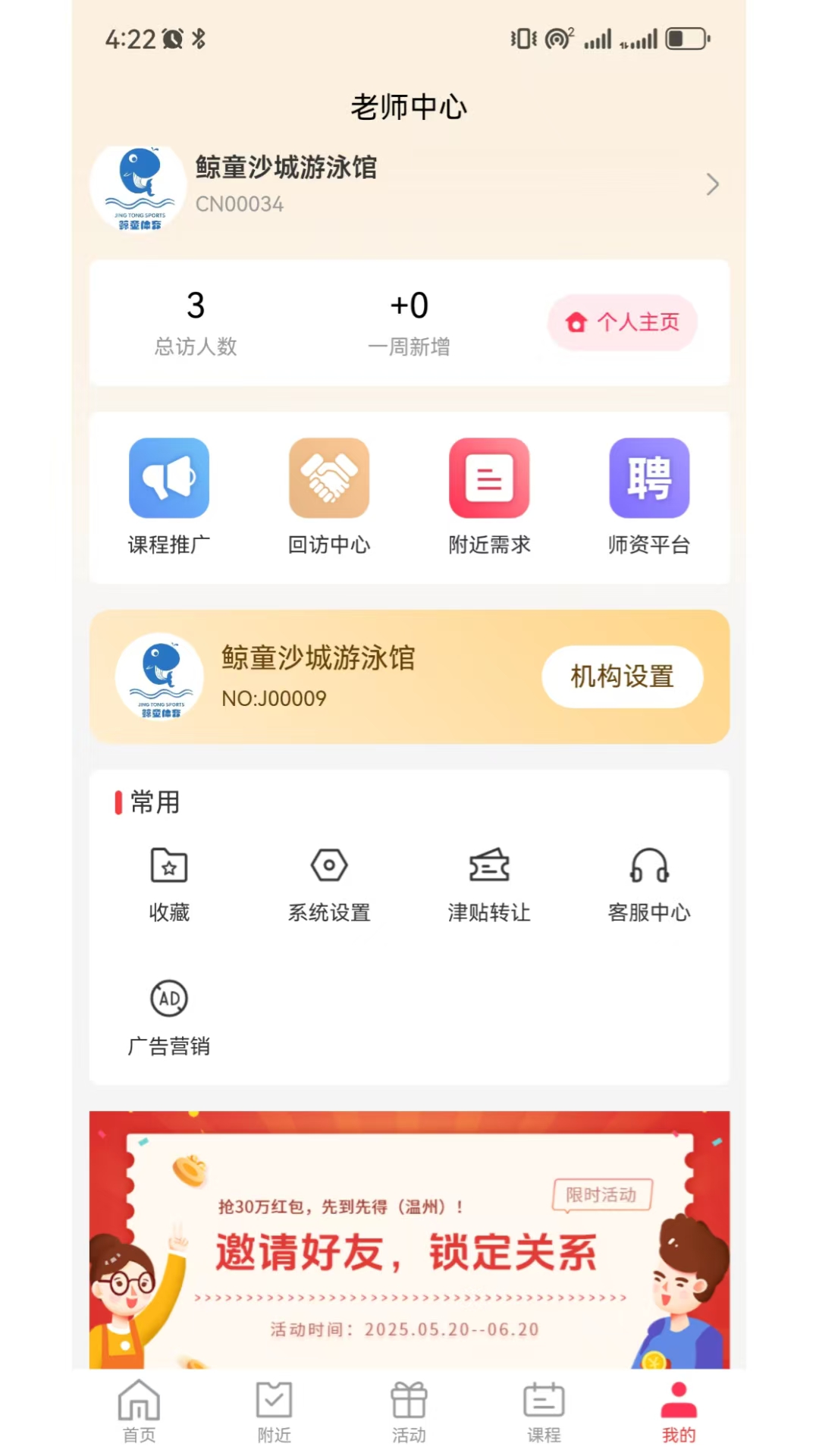Contact 客服中心 customer service

tap(648, 883)
